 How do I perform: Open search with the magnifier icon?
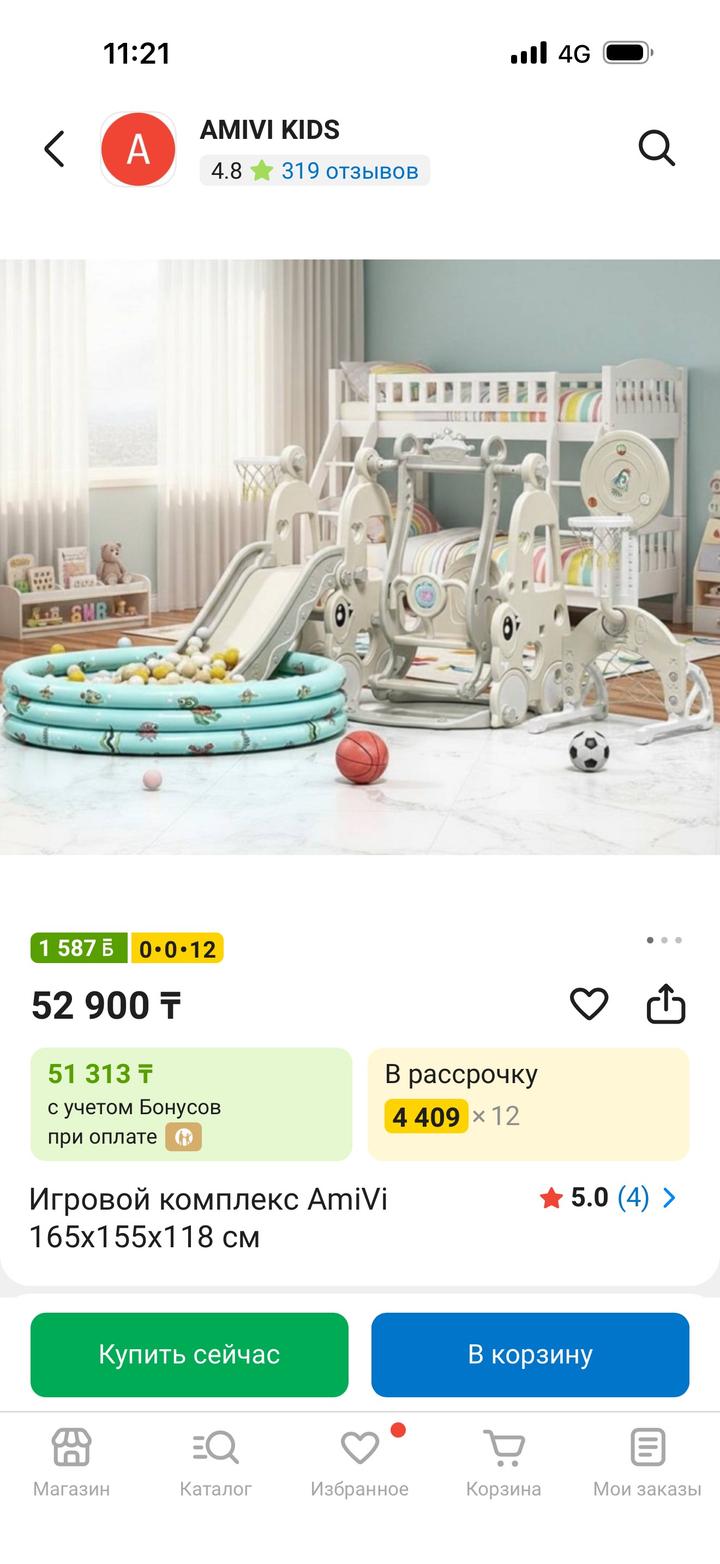(x=657, y=149)
